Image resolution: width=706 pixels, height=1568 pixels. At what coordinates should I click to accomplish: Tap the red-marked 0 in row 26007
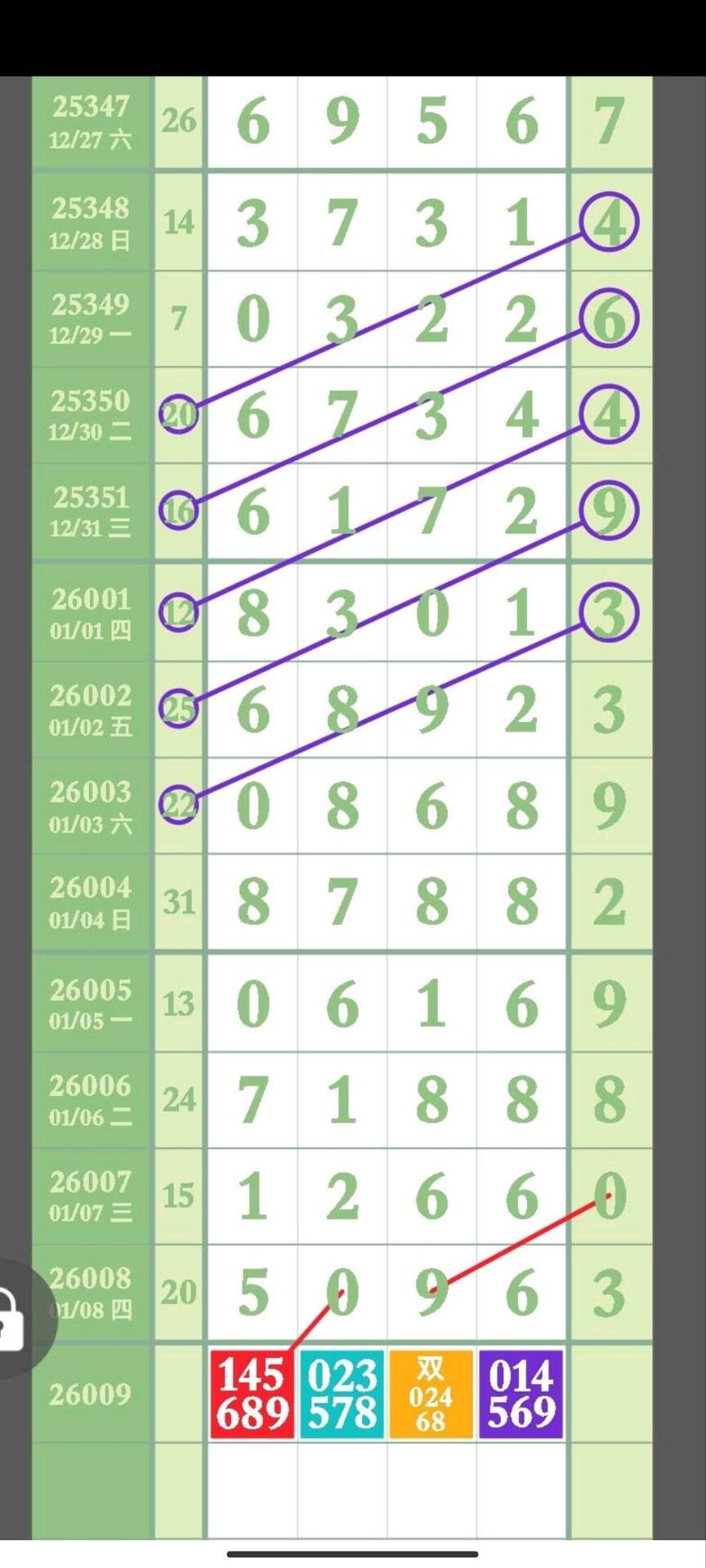[608, 1196]
